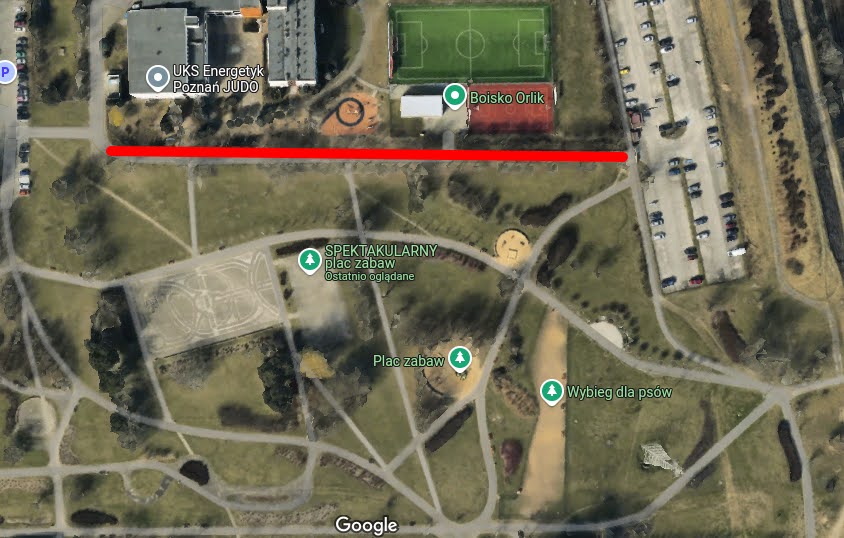Image resolution: width=844 pixels, height=538 pixels.
Task: Open the UKS Energetyk Poznań JUDO marker
Action: (x=157, y=77)
